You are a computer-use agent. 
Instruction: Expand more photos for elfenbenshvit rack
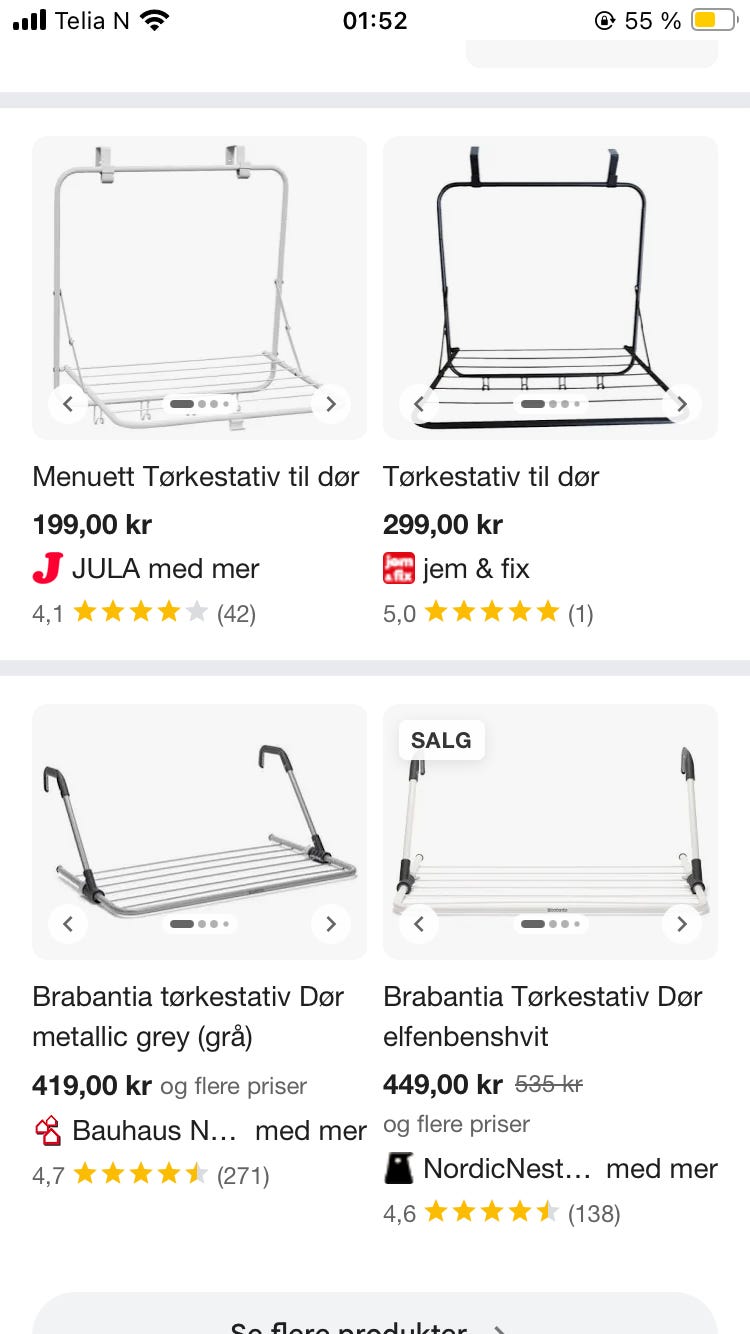click(682, 924)
